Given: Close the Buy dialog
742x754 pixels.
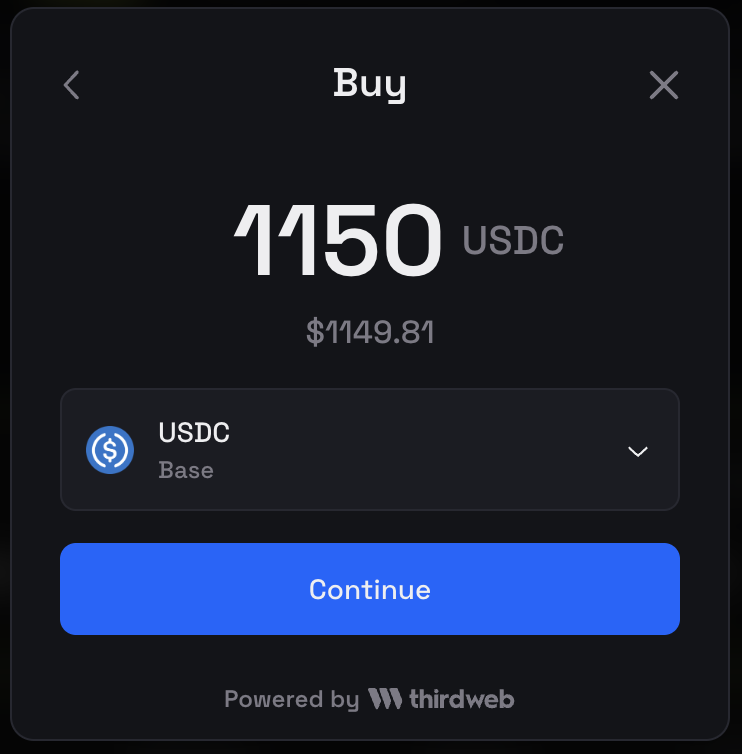Looking at the screenshot, I should 664,85.
